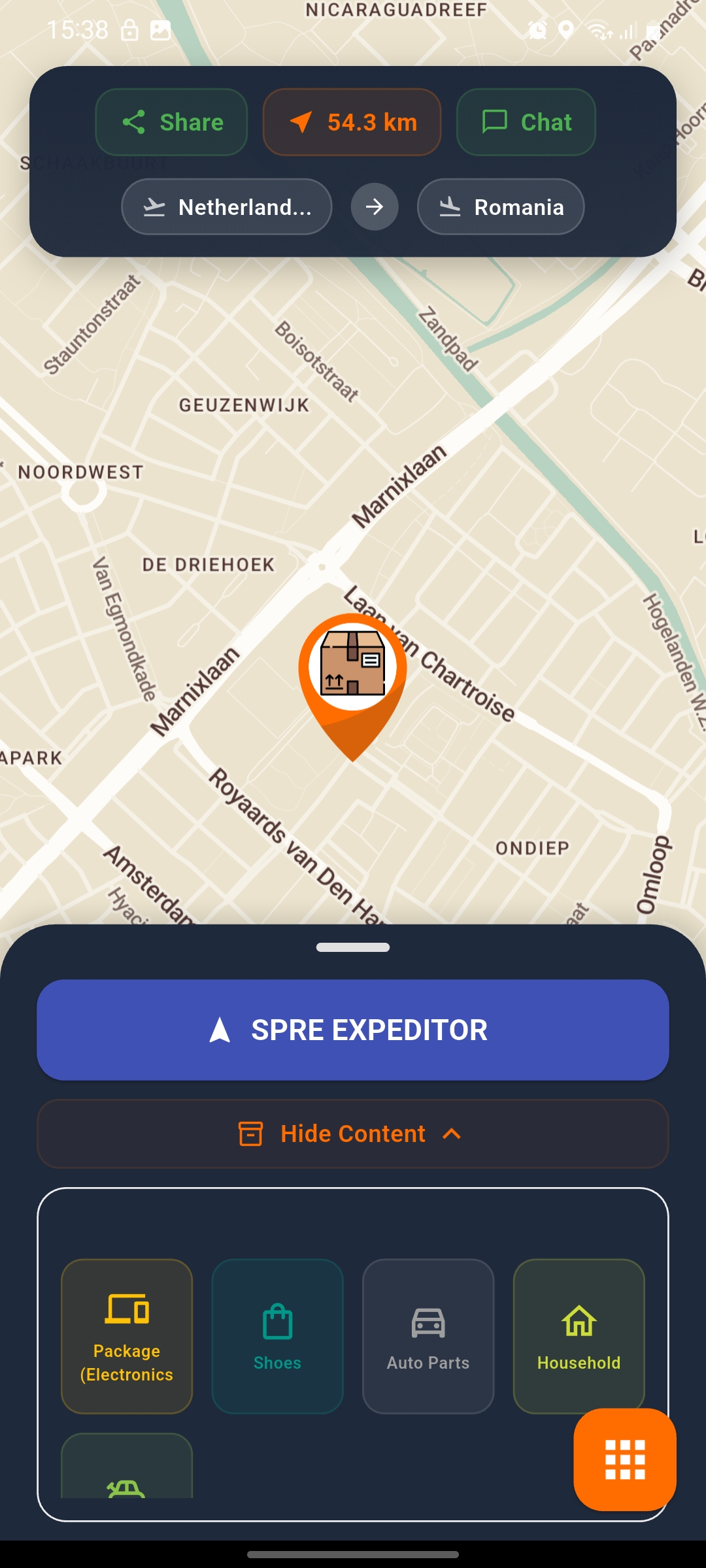Image resolution: width=706 pixels, height=1568 pixels.
Task: Tap the 54.3 km distance button
Action: [352, 122]
